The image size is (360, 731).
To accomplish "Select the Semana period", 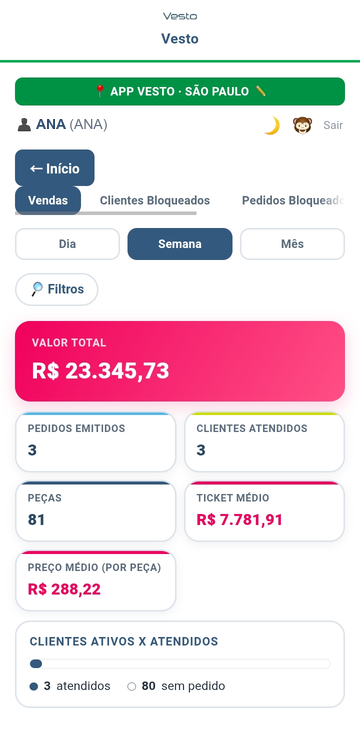I will pyautogui.click(x=180, y=244).
